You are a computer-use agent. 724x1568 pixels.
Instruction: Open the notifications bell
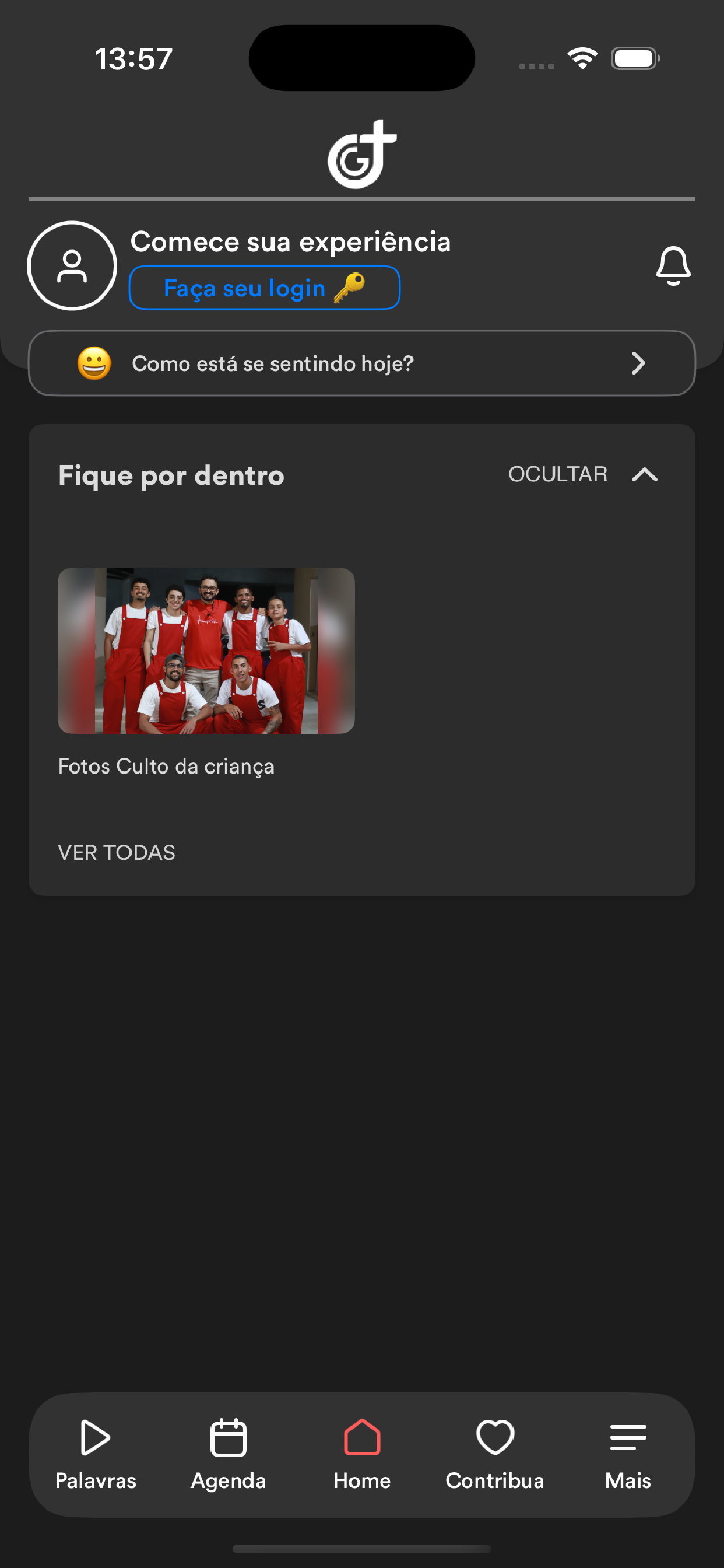point(673,266)
